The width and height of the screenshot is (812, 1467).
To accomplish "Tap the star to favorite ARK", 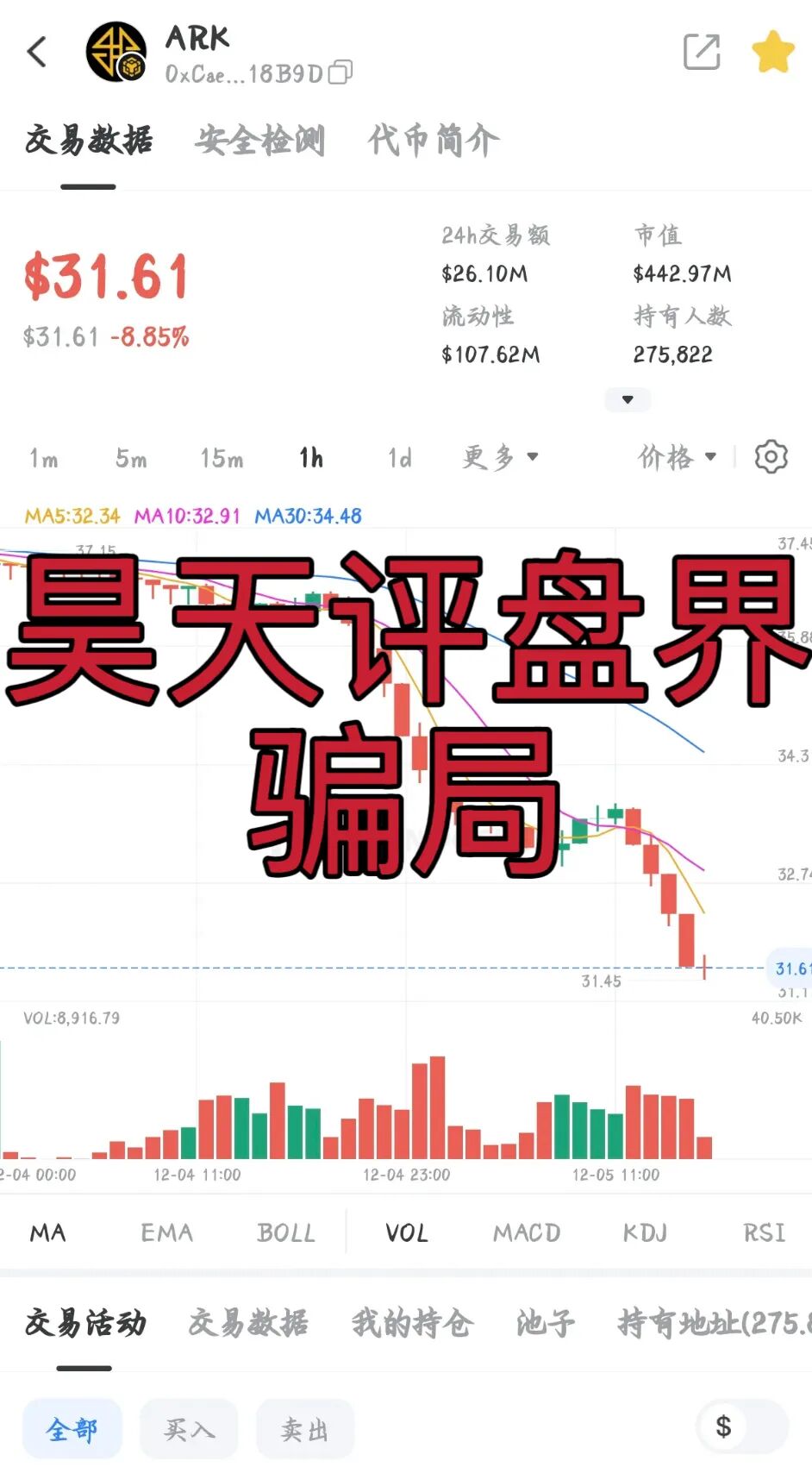I will pos(773,52).
